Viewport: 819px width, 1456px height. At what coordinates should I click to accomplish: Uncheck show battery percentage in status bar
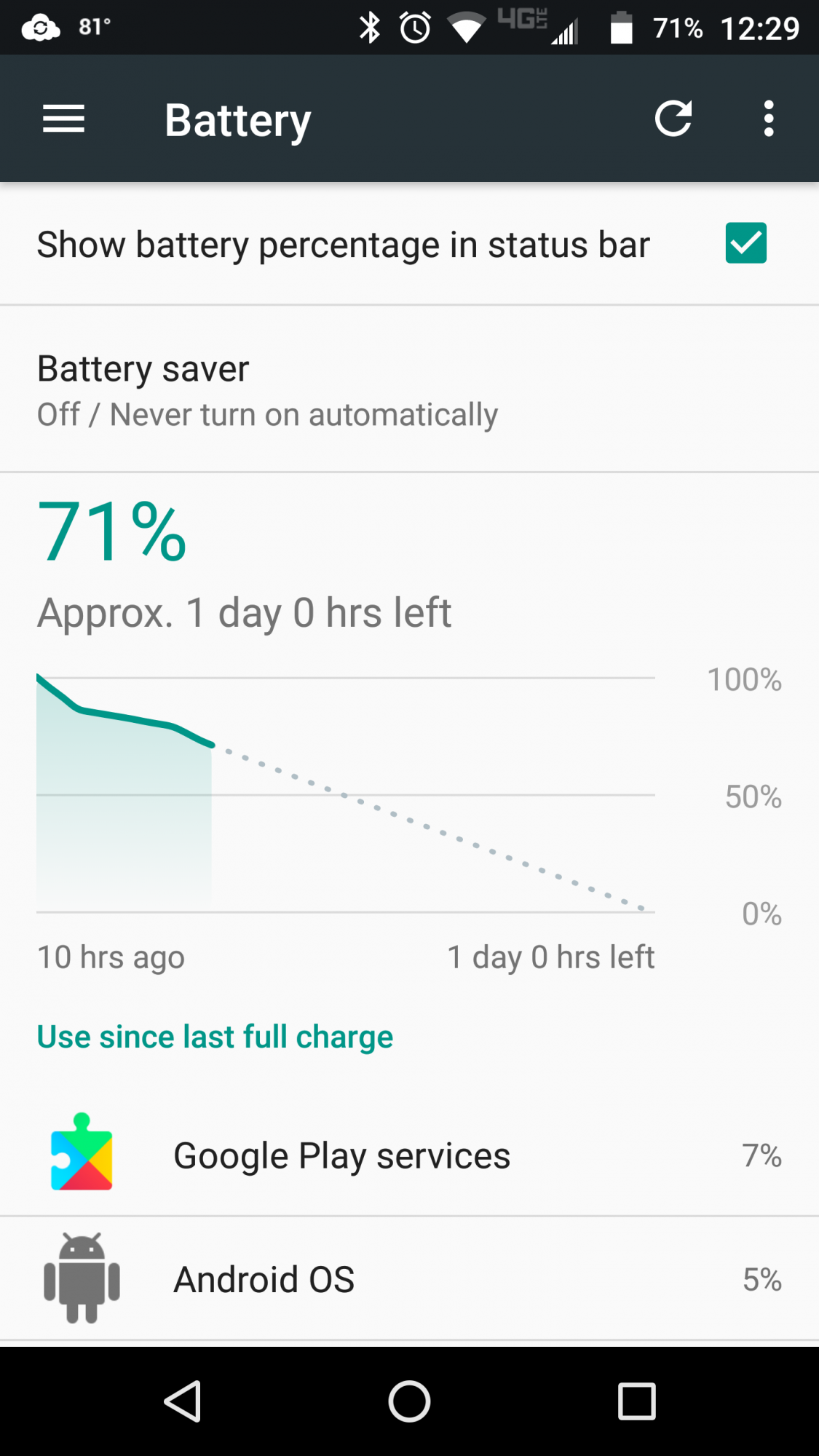(x=745, y=243)
